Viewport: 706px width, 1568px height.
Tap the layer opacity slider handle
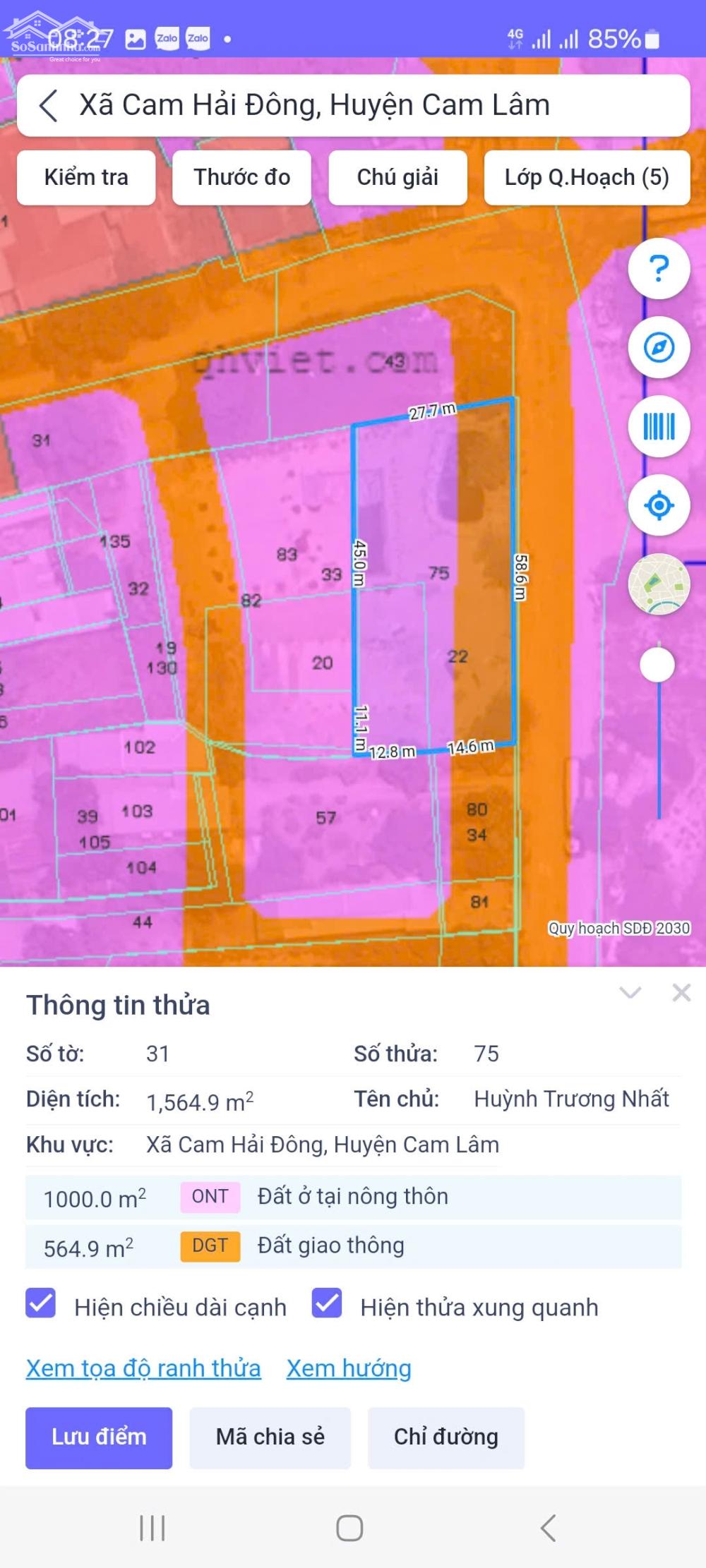pyautogui.click(x=657, y=665)
